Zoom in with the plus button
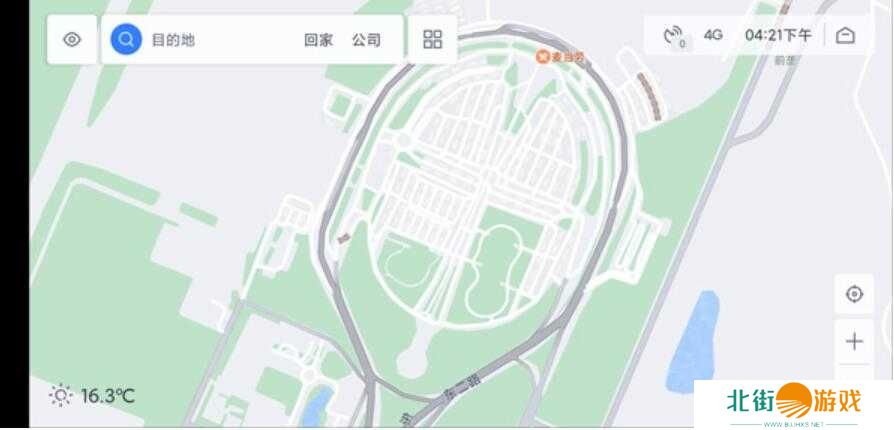Image resolution: width=894 pixels, height=430 pixels. [854, 342]
